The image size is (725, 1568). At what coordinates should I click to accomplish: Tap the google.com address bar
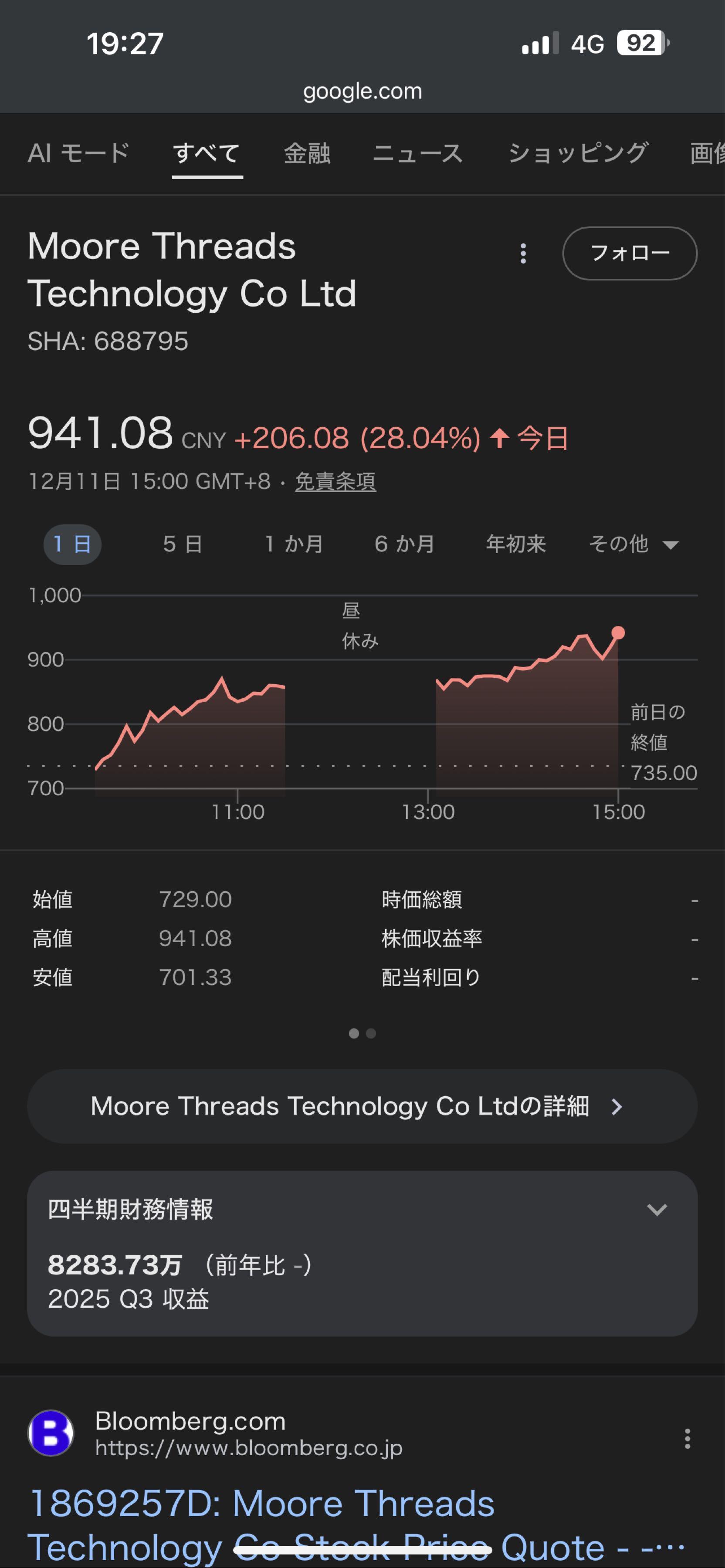pos(362,90)
